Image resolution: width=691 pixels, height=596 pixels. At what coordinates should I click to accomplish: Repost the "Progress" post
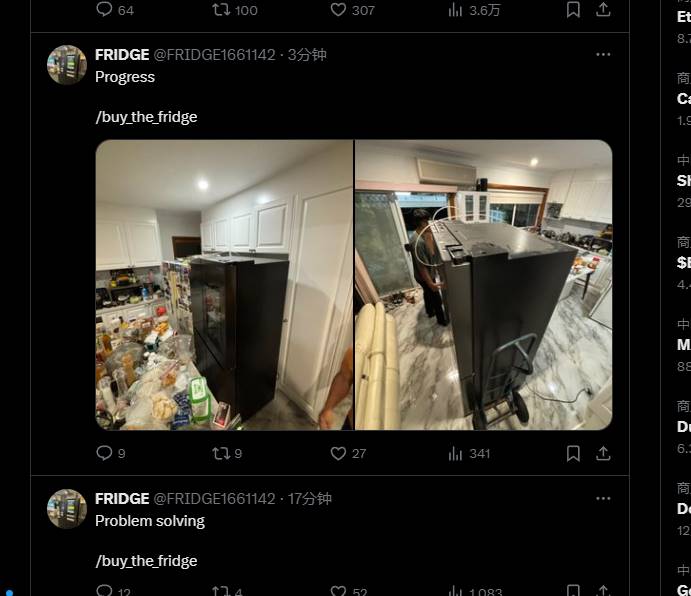pos(221,453)
